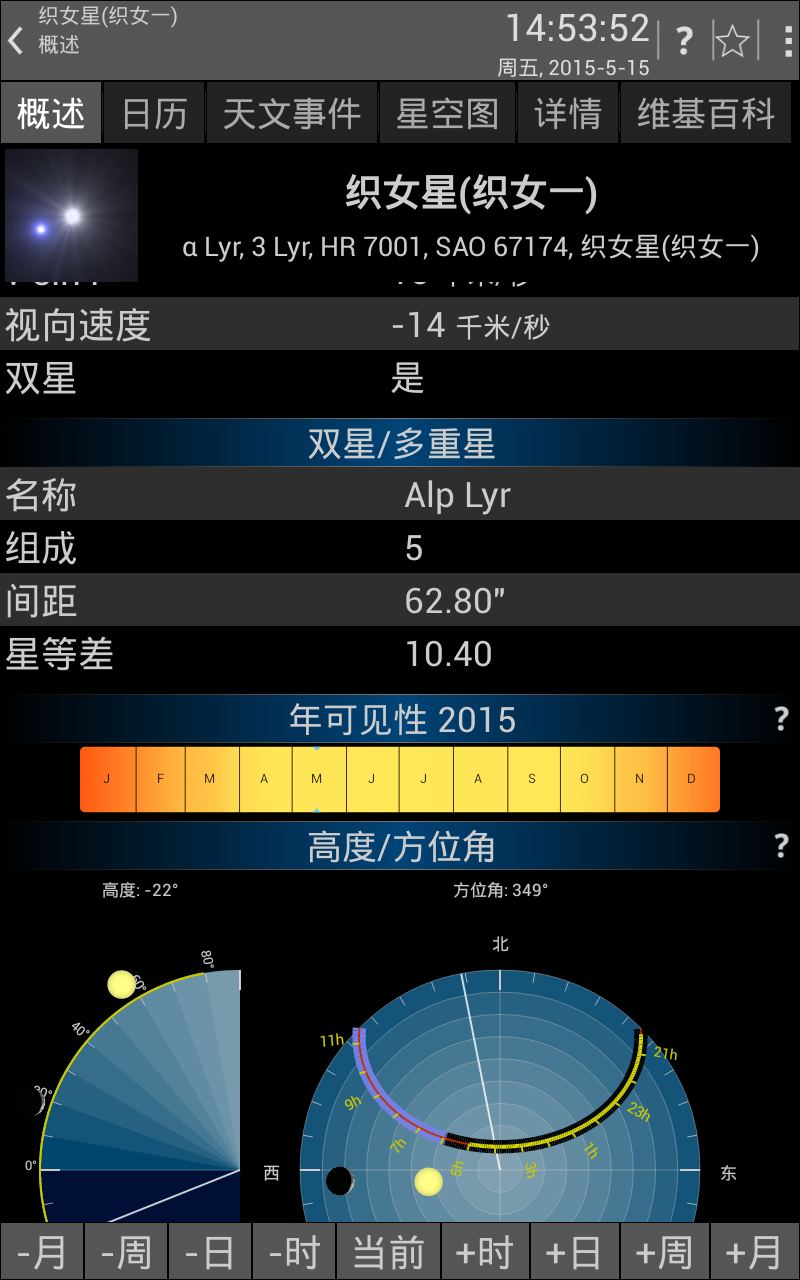Advance one hour with +时
The width and height of the screenshot is (800, 1280).
pyautogui.click(x=484, y=1252)
